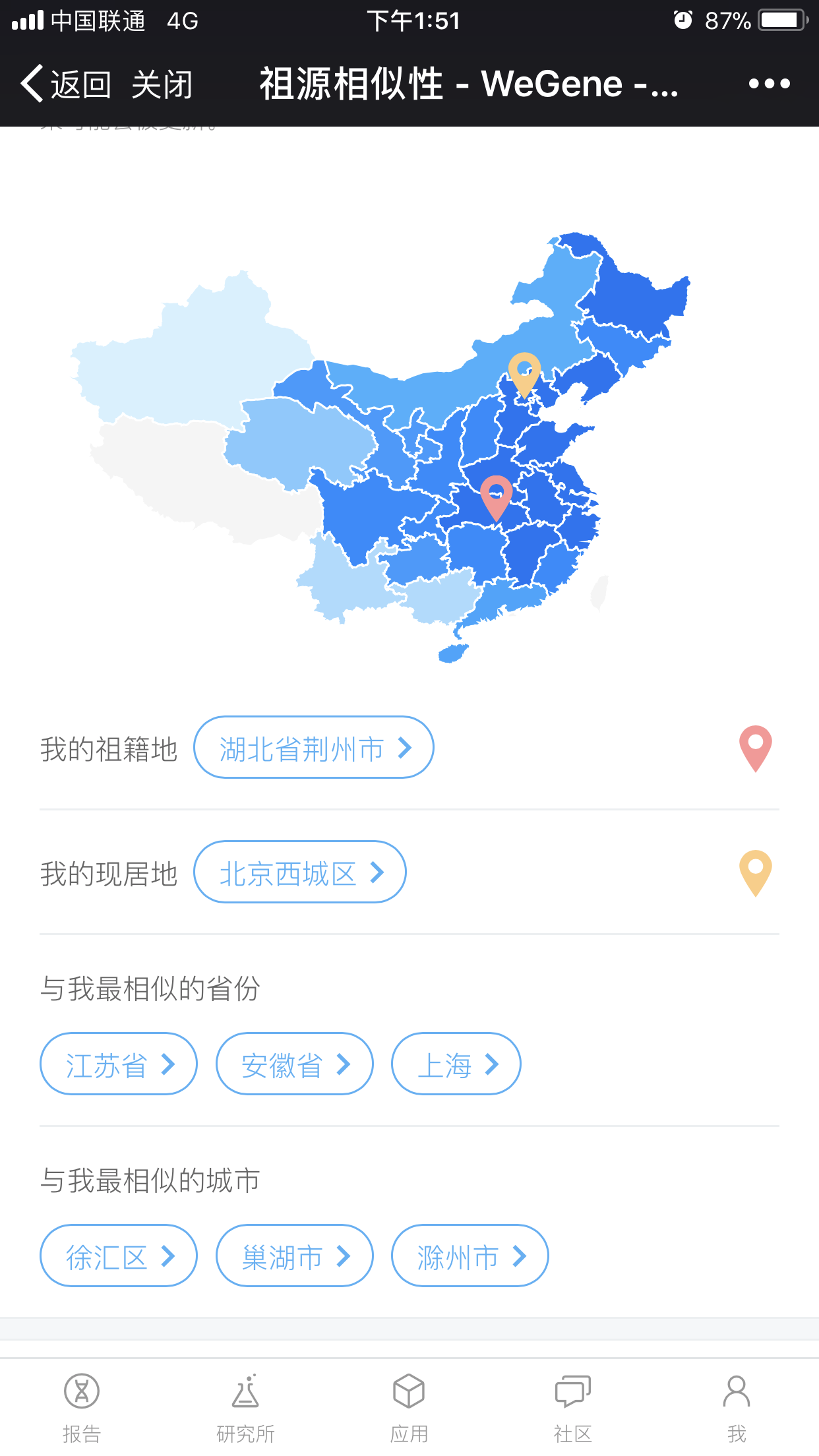Screen dimensions: 819x1456
Task: Select the 巢湖市 city chip
Action: (x=295, y=1256)
